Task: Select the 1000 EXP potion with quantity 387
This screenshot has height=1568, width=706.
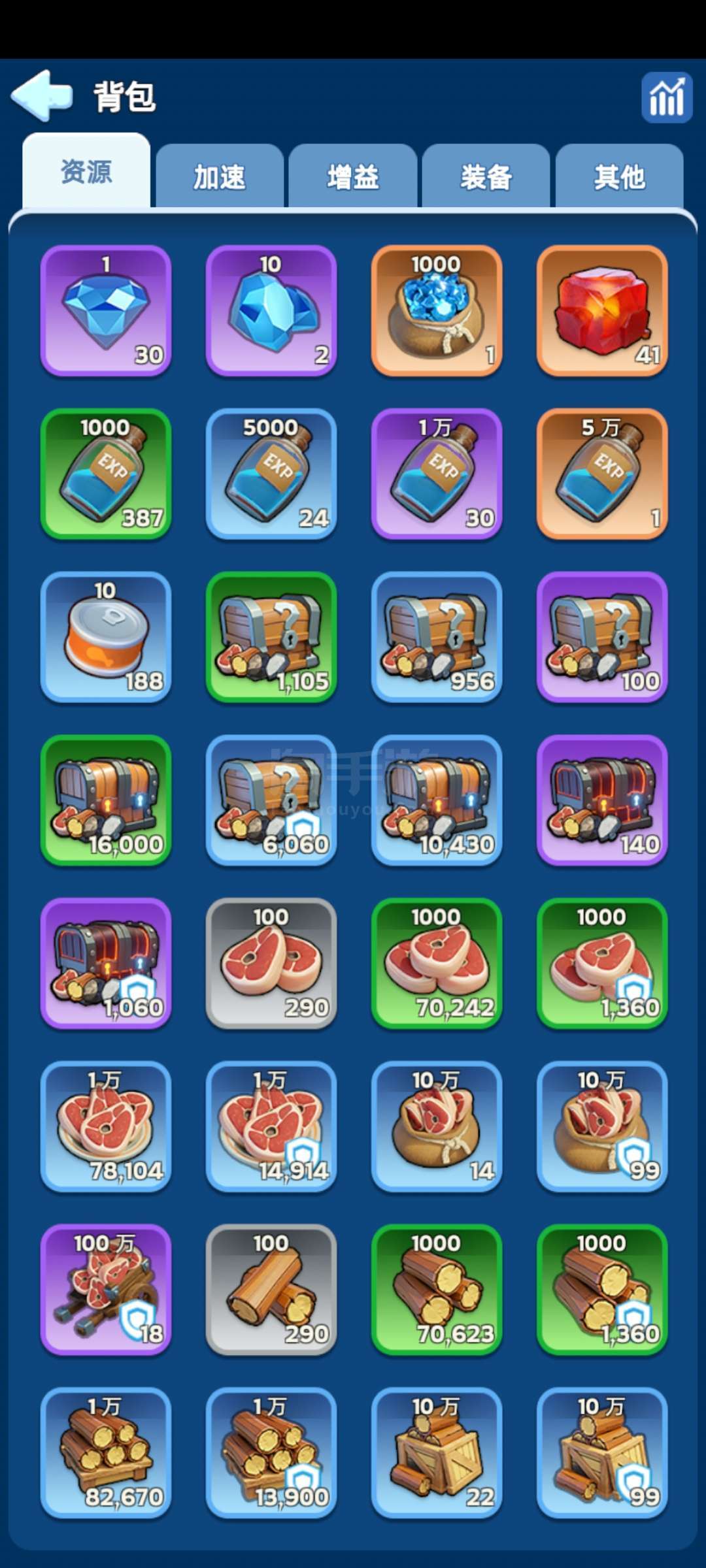Action: pyautogui.click(x=106, y=474)
